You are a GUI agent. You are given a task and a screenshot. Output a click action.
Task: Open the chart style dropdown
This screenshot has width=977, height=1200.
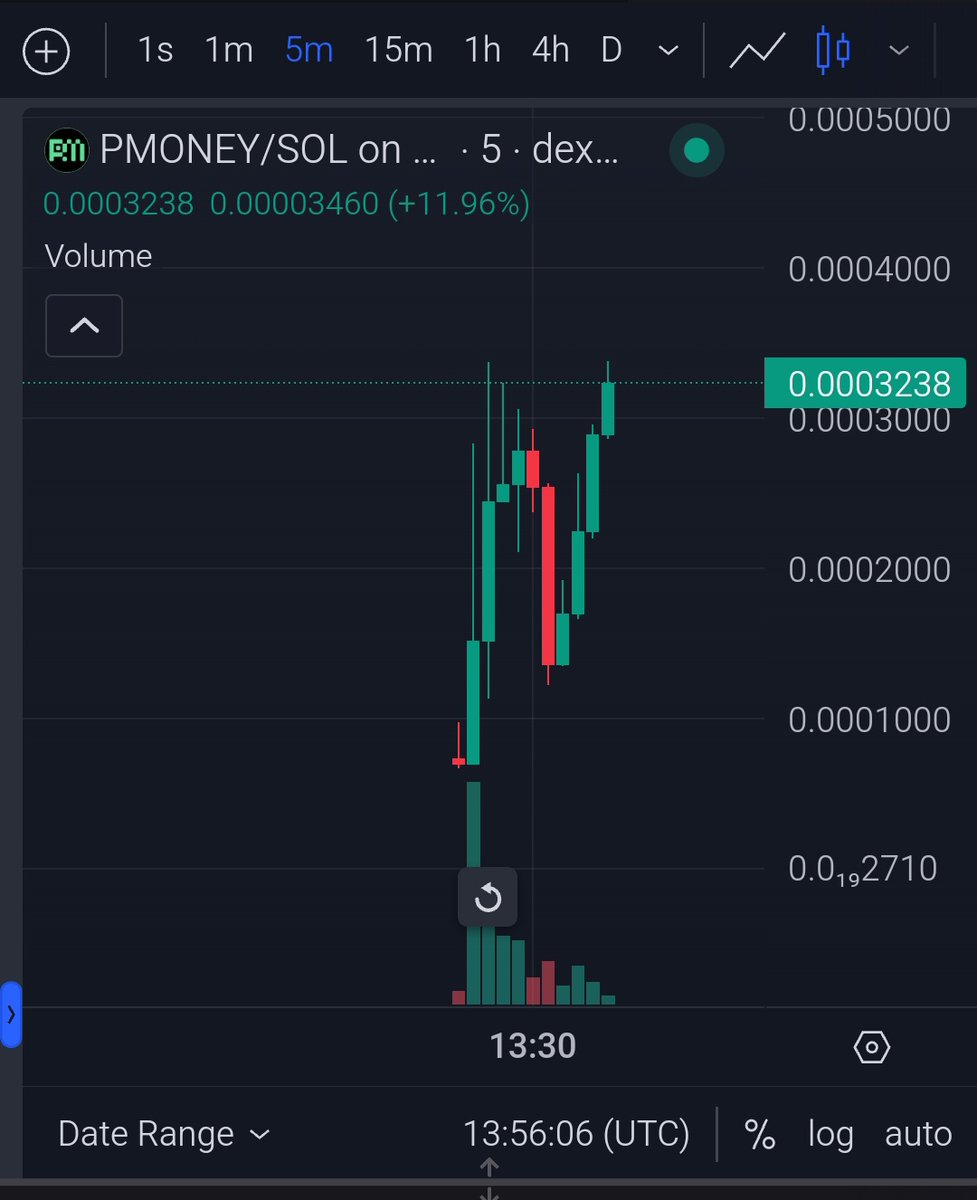tap(899, 51)
